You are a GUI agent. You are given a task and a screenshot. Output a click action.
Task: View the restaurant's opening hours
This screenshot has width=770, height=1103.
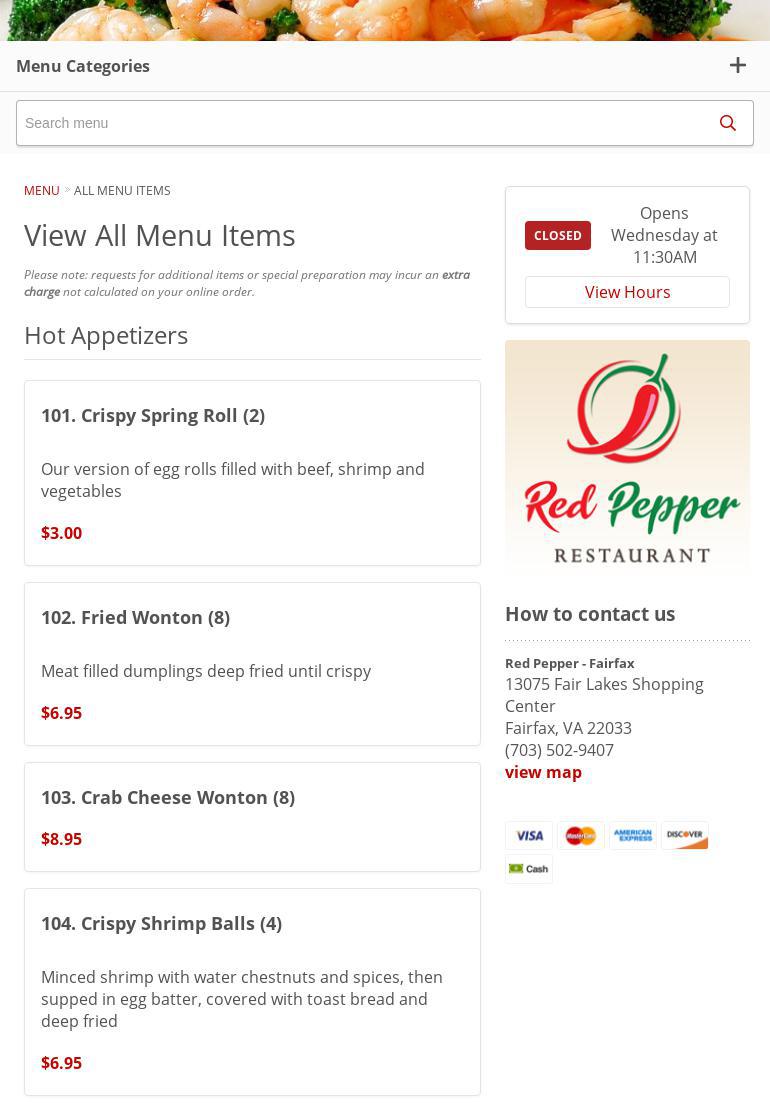click(627, 292)
